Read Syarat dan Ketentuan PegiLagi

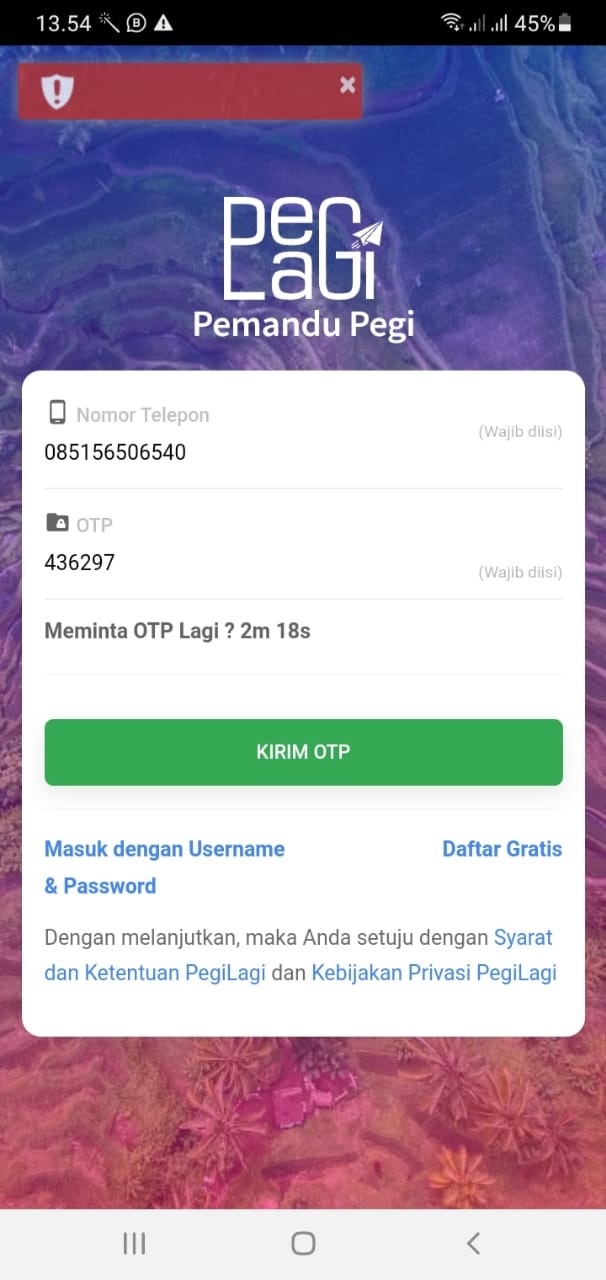coord(155,973)
